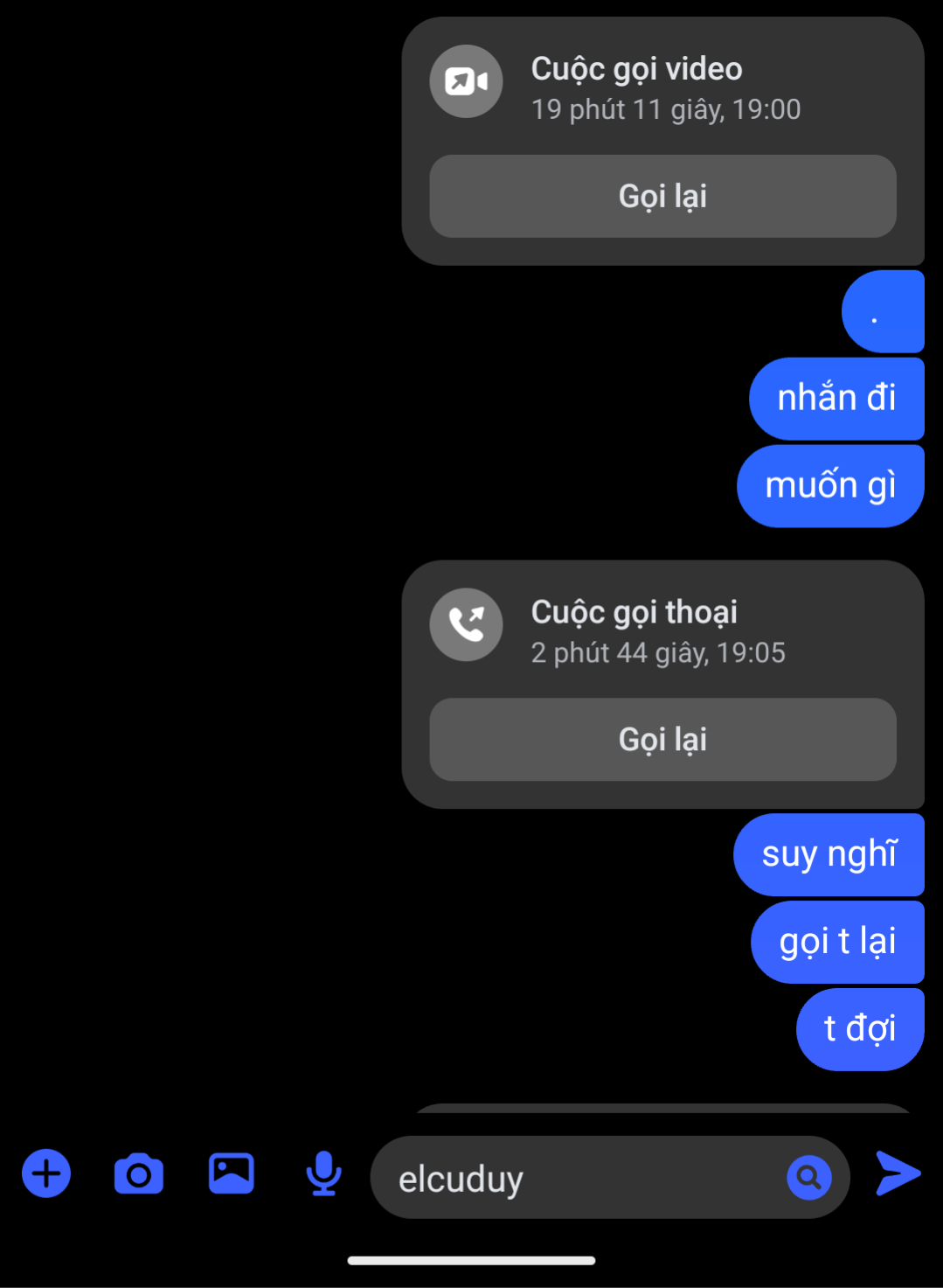The width and height of the screenshot is (943, 1288).
Task: Send the typed message
Action: pos(898,1173)
